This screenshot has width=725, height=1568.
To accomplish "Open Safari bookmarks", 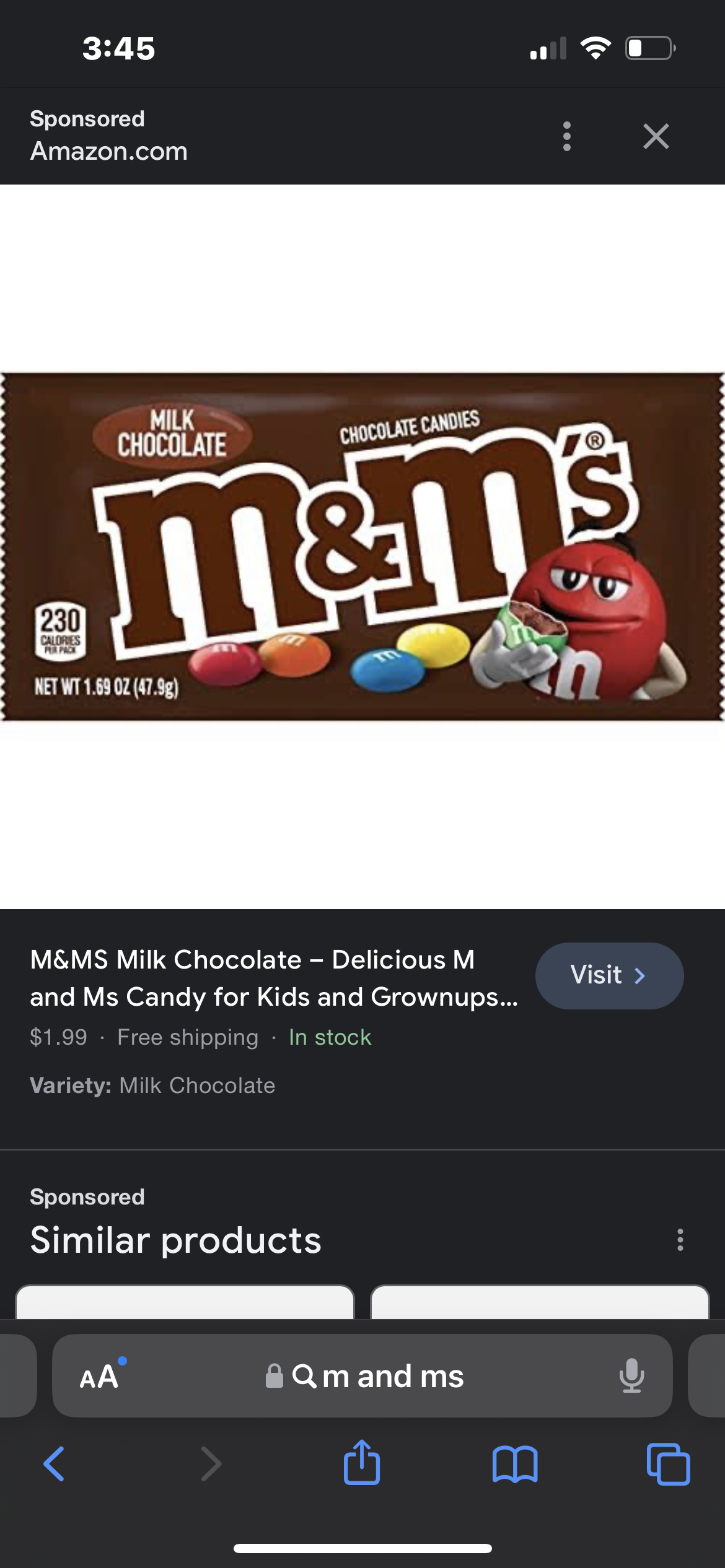I will click(515, 1464).
